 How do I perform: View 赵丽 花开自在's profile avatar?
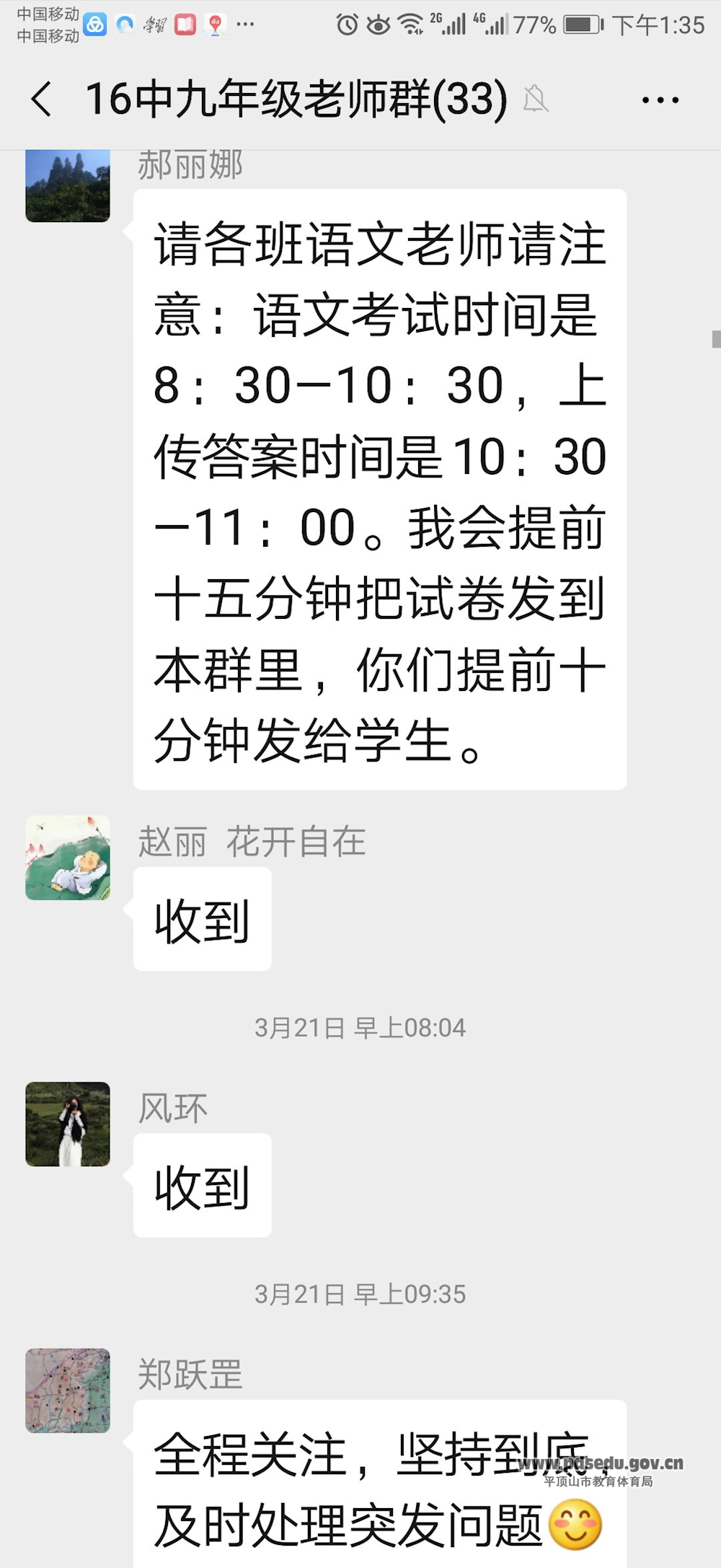tap(68, 858)
